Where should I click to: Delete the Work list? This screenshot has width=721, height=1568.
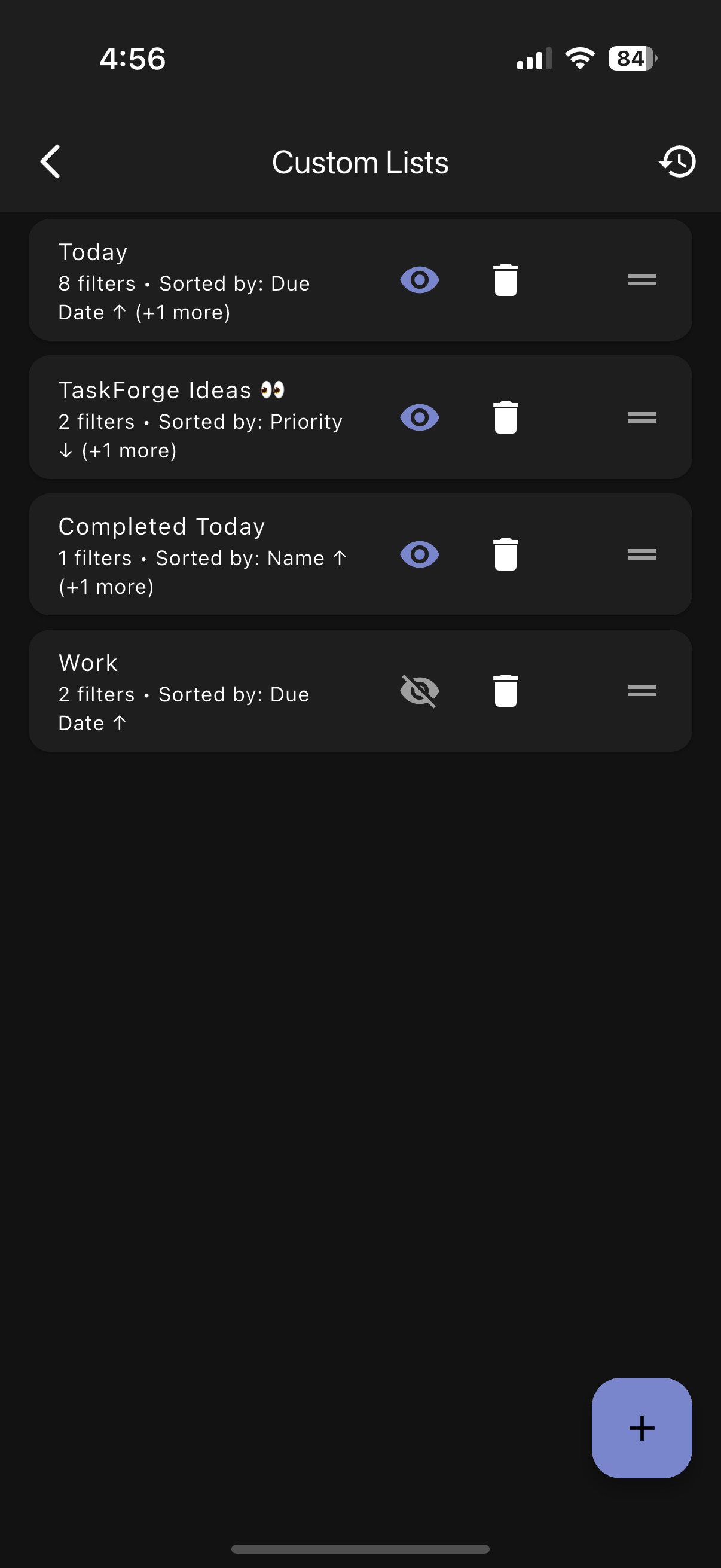coord(506,691)
